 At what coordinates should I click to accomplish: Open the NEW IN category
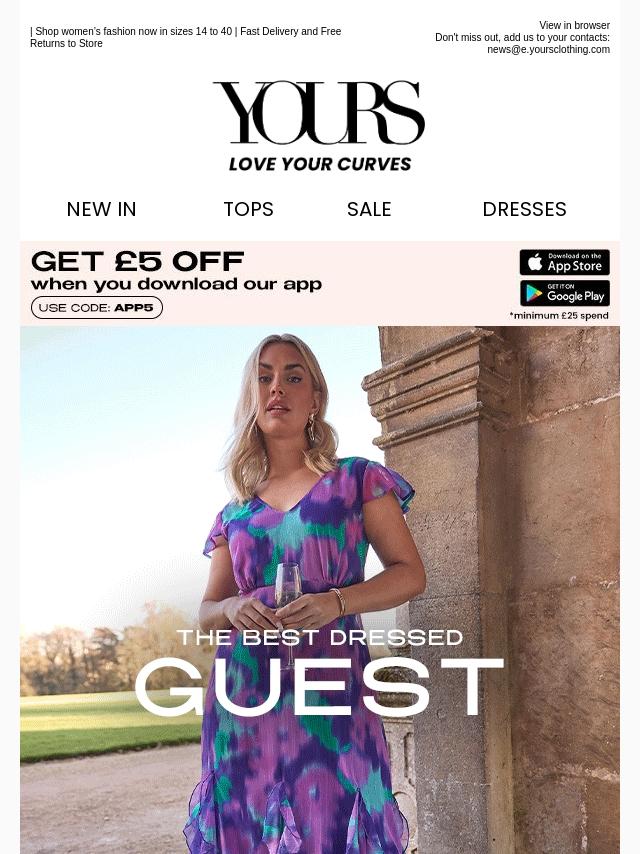coord(101,210)
